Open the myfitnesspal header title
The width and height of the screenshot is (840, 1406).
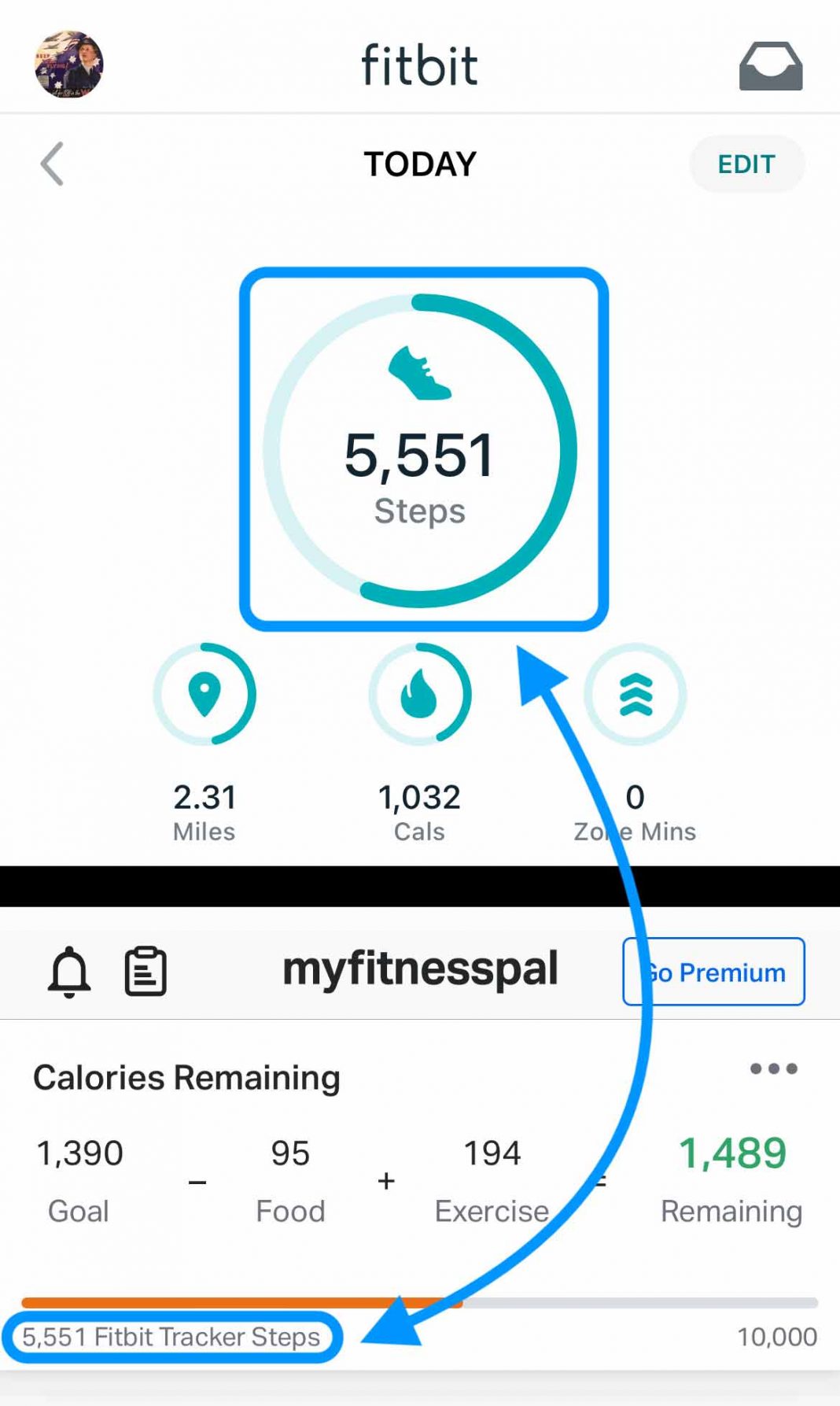(x=421, y=971)
